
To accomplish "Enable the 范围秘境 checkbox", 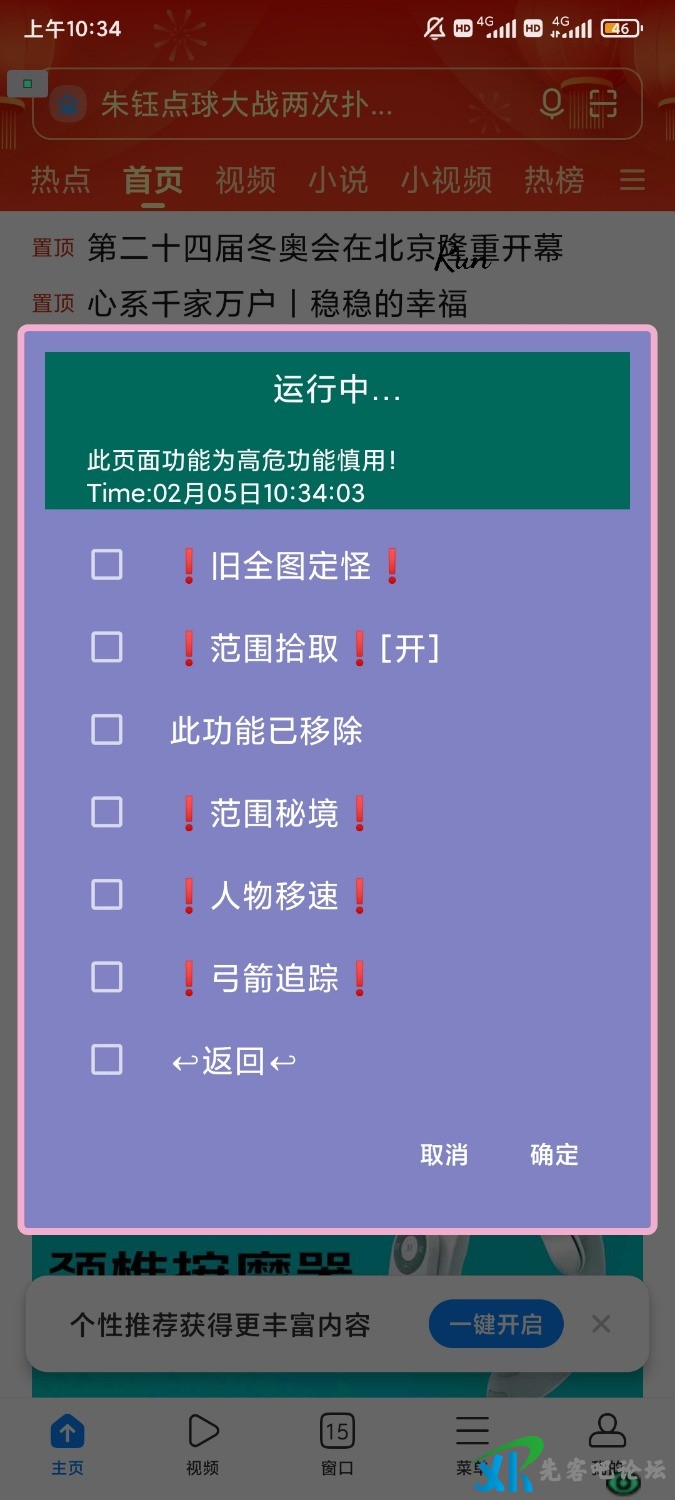I will point(107,812).
